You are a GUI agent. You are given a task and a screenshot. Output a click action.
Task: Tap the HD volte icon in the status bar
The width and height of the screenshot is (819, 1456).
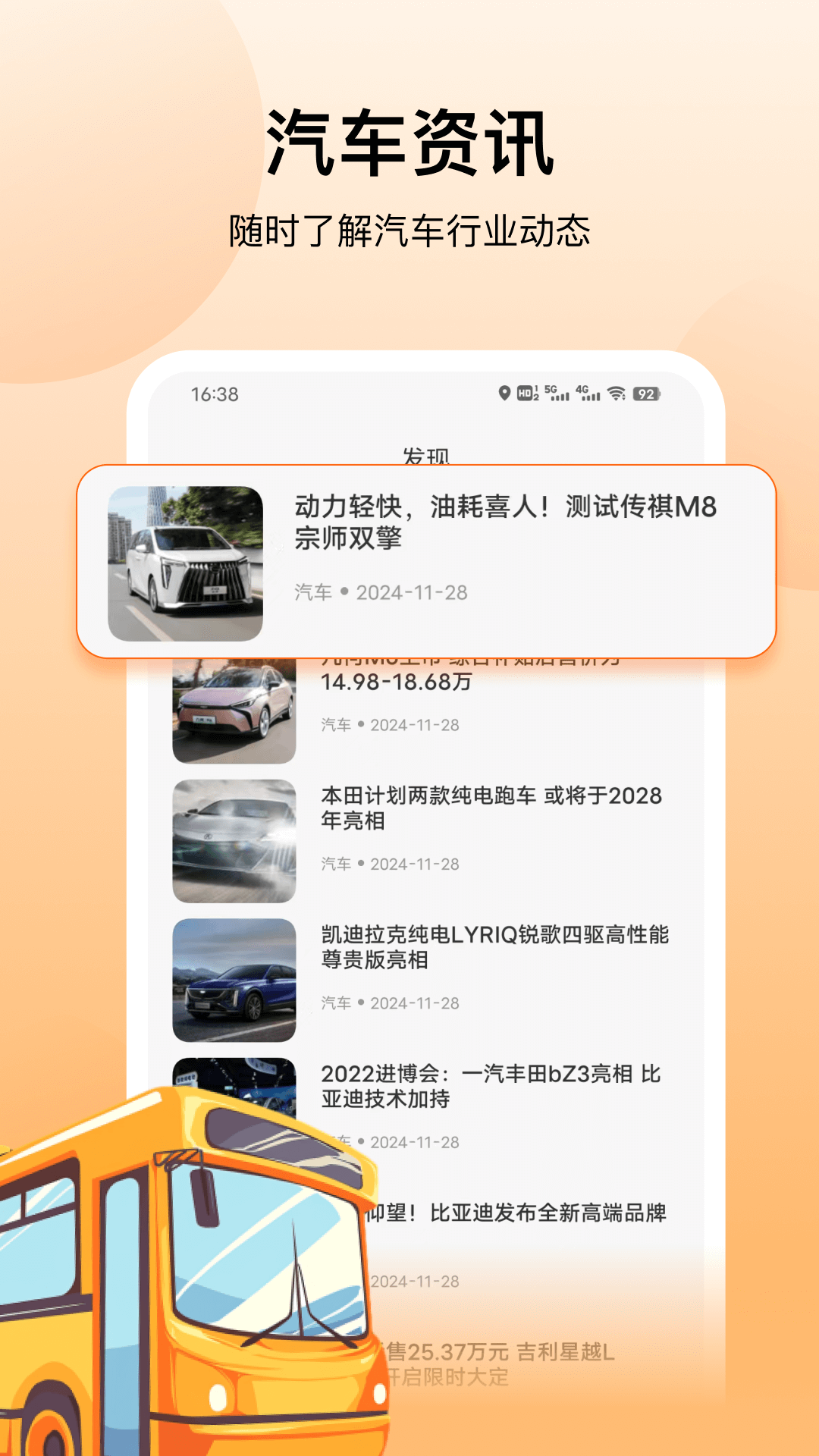pyautogui.click(x=526, y=393)
